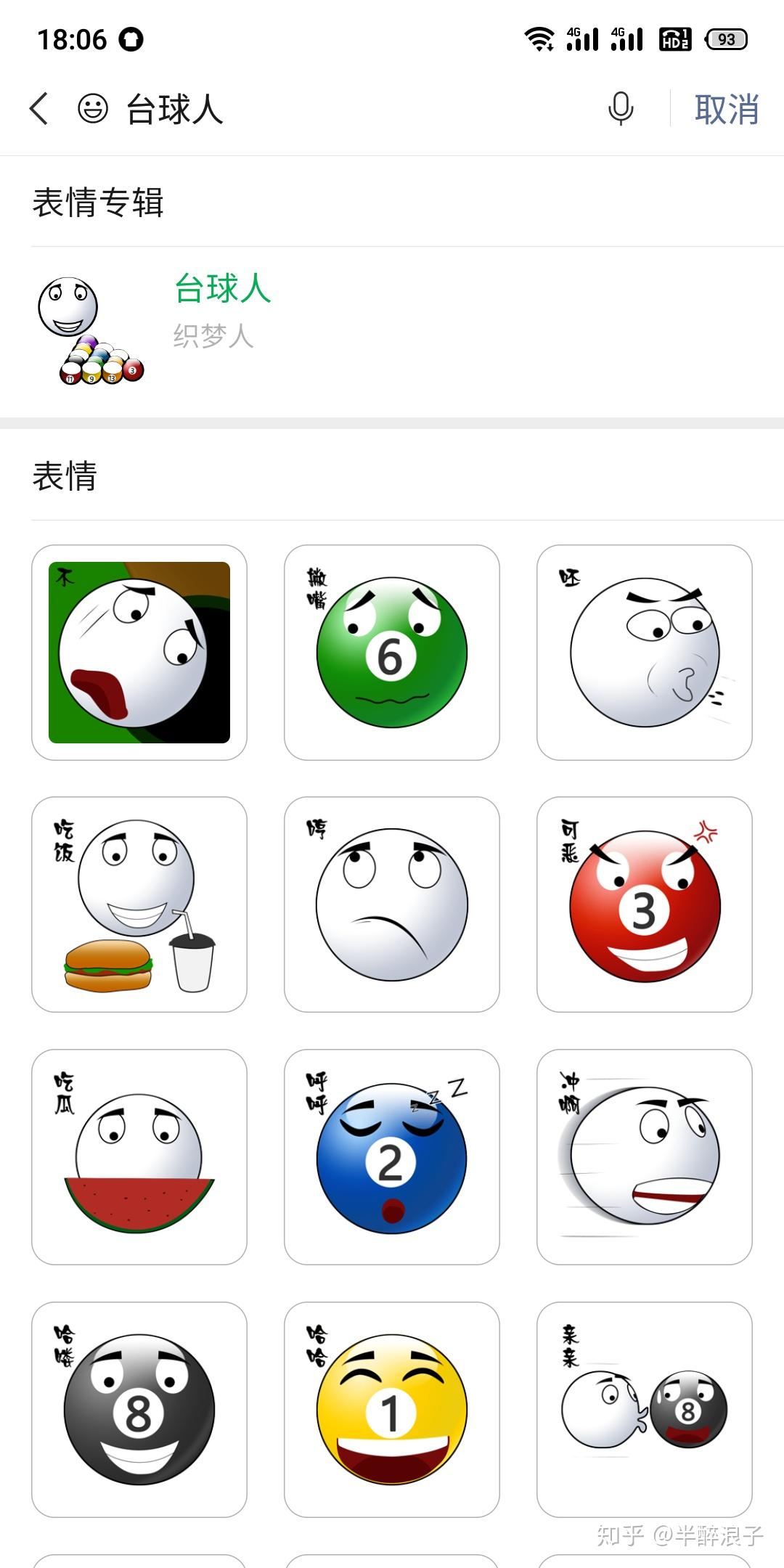Tap the smiley emoji icon in search bar

point(91,107)
